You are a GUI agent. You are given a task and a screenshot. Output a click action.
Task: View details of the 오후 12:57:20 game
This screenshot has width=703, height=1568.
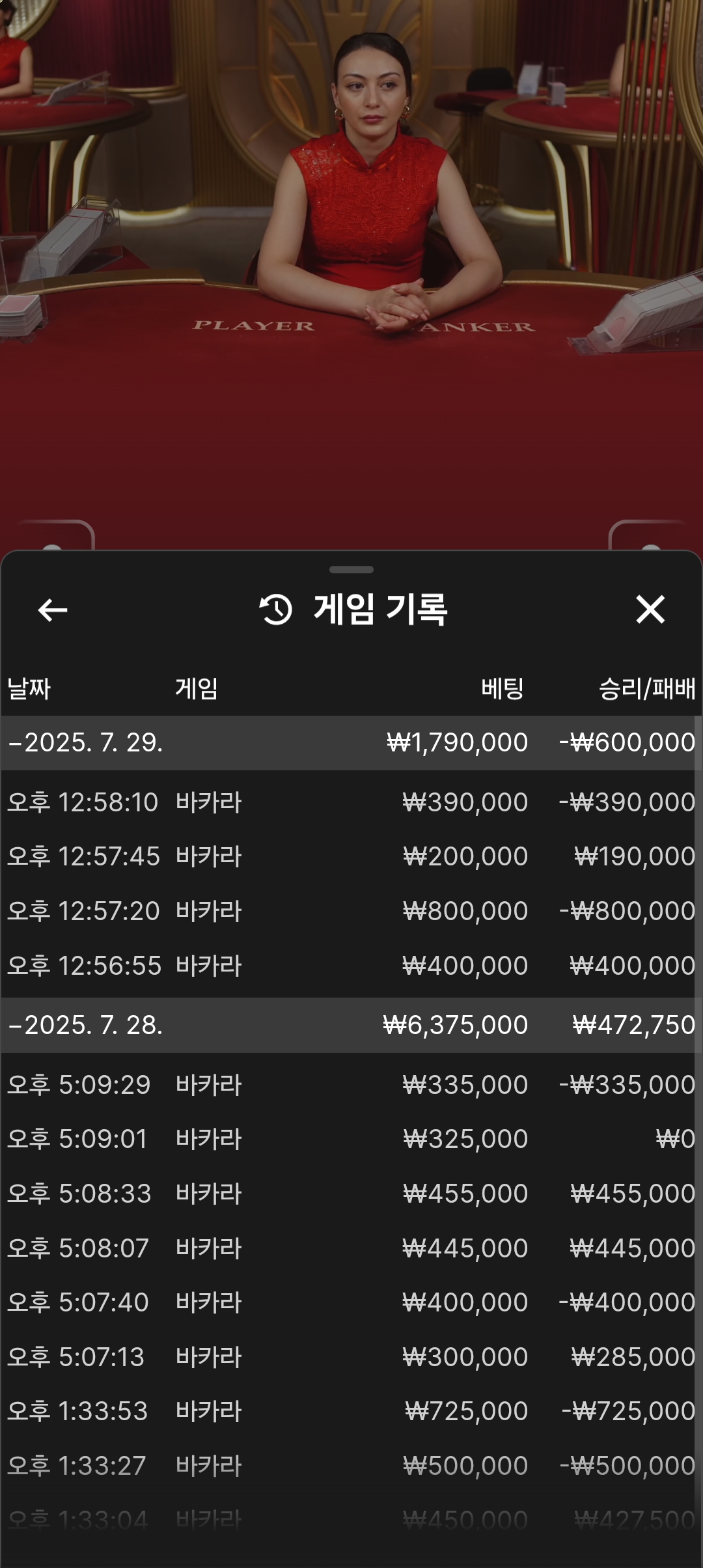pos(351,911)
